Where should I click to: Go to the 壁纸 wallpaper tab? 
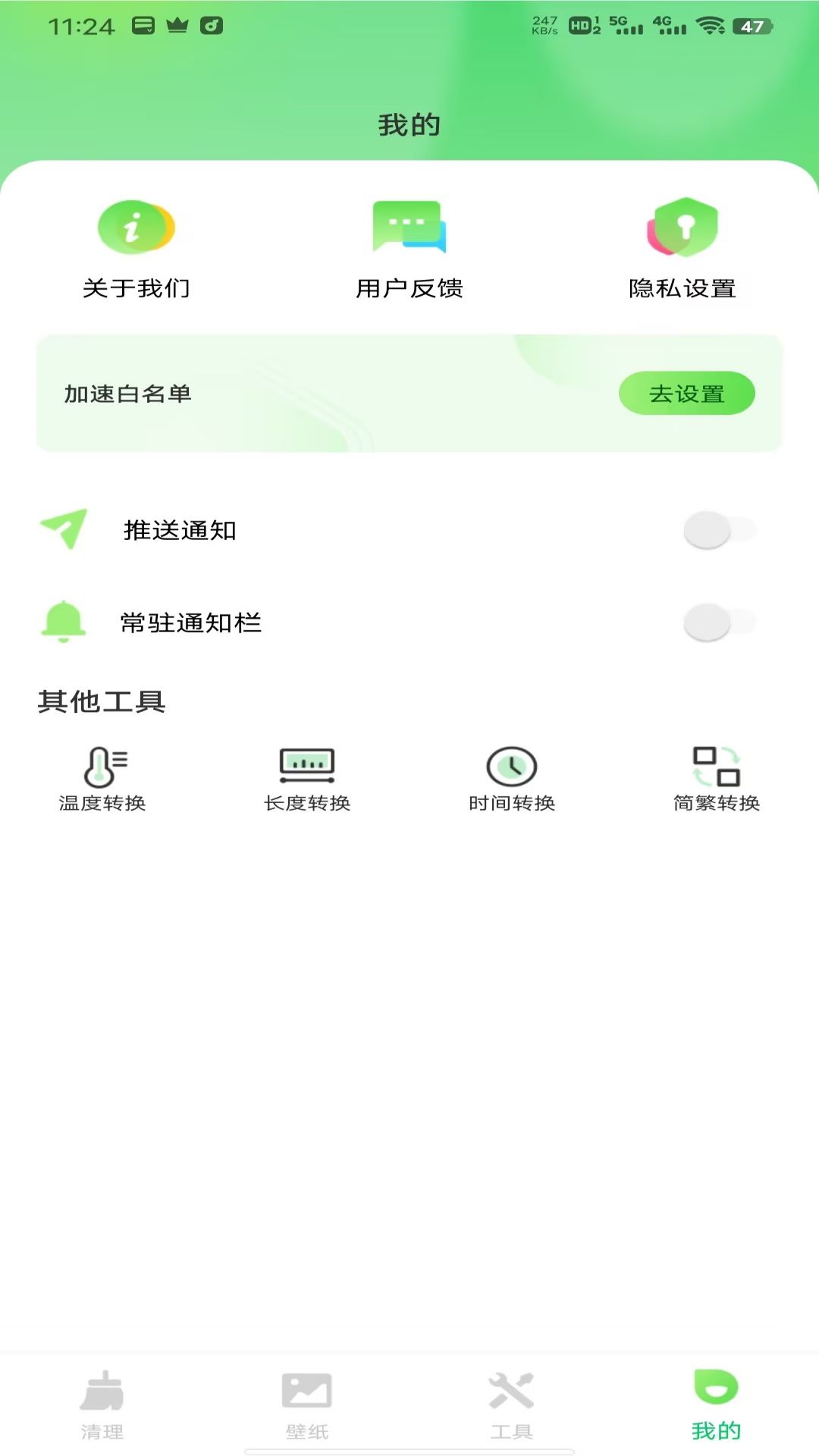click(x=307, y=1405)
